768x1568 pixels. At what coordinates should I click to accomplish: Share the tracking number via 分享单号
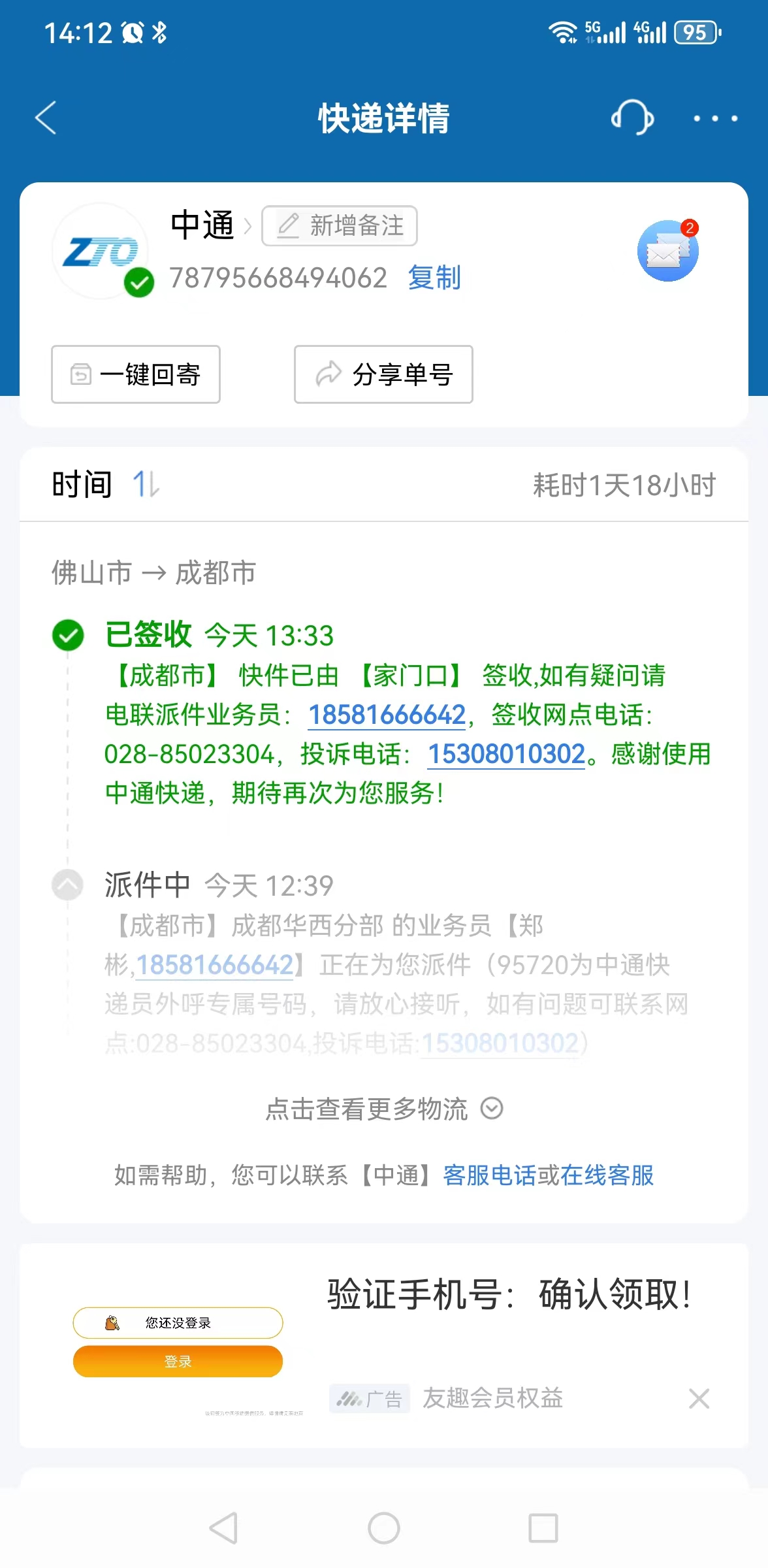pyautogui.click(x=383, y=374)
